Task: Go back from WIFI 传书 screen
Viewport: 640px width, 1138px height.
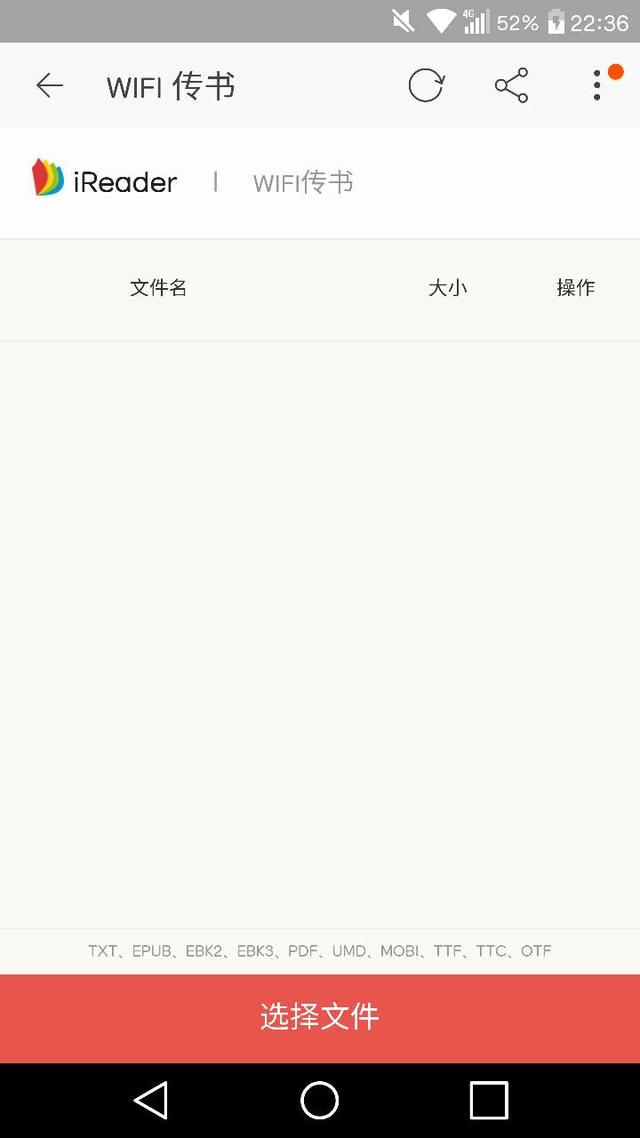Action: [49, 86]
